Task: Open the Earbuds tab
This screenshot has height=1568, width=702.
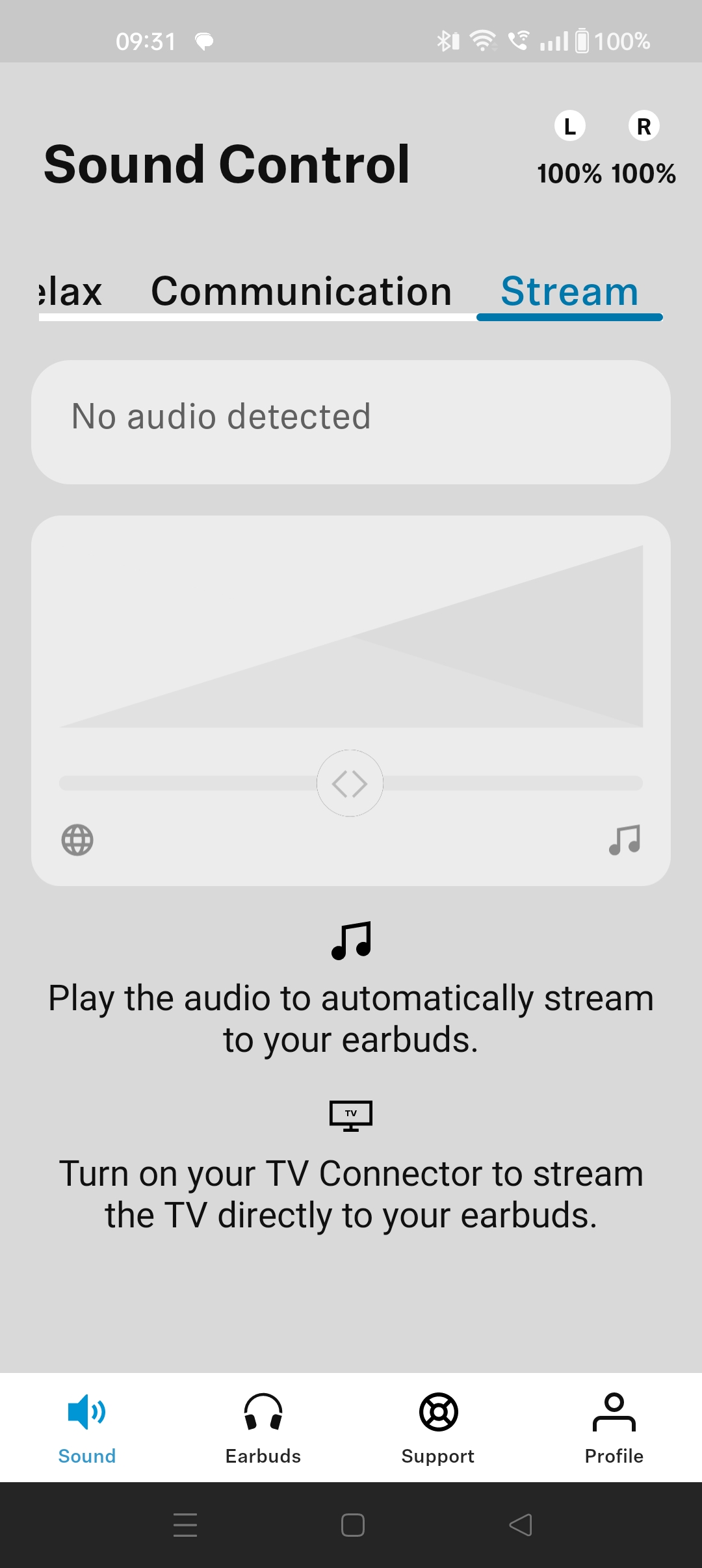Action: tap(263, 1428)
